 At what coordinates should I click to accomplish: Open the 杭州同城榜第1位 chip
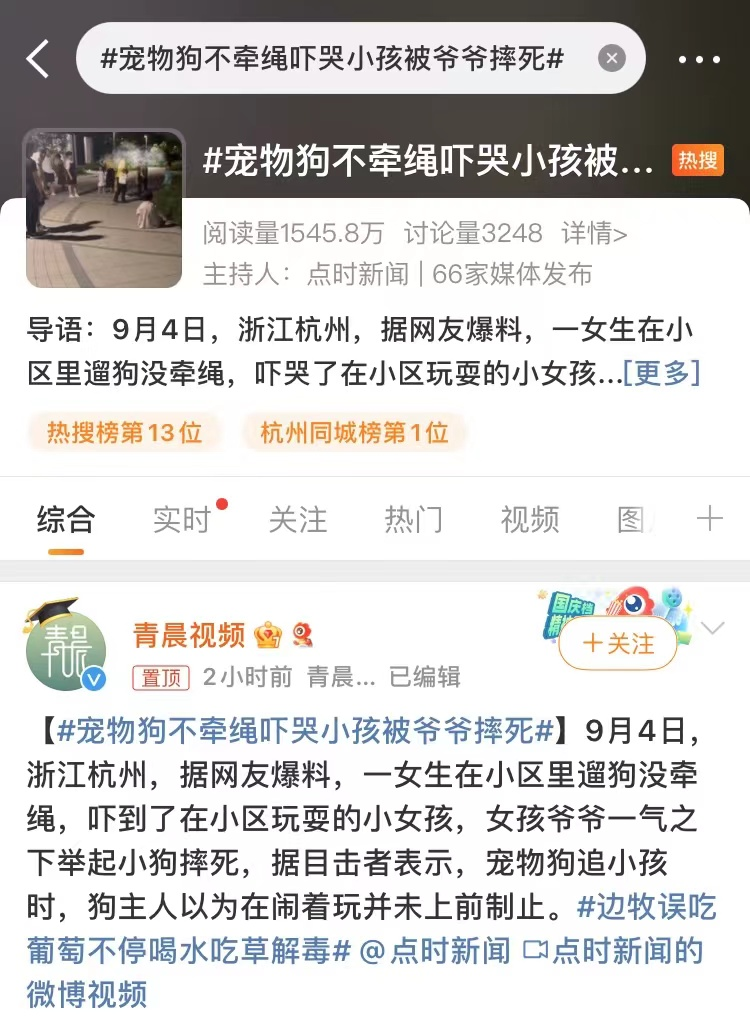354,432
